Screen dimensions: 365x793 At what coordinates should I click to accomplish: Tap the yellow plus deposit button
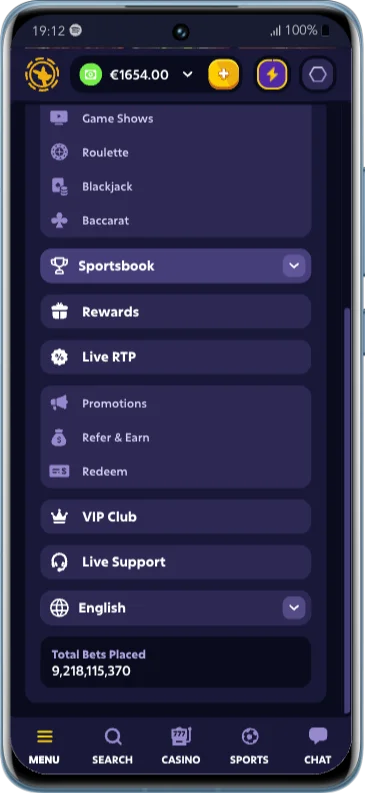pos(224,74)
